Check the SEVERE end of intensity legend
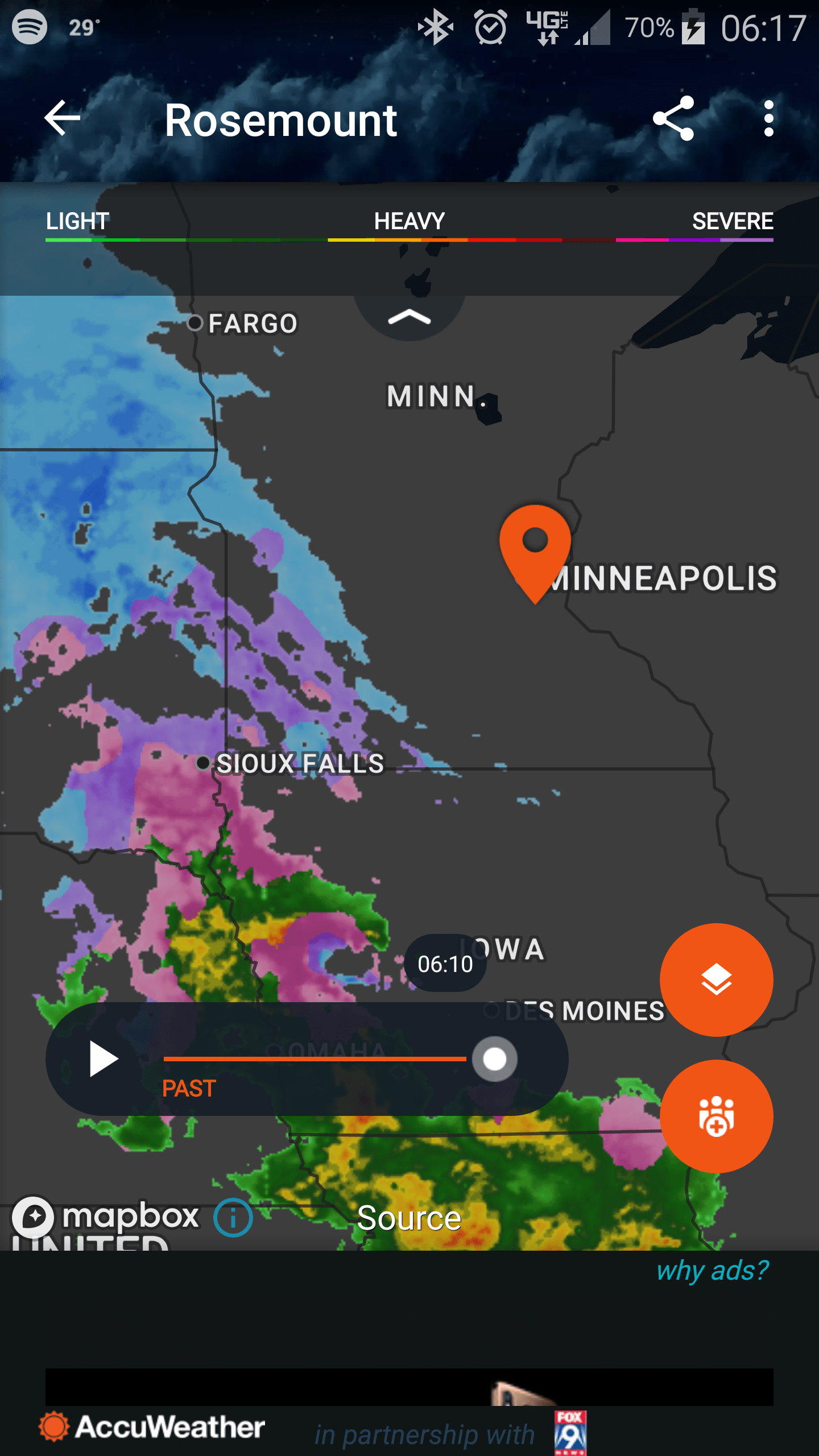The width and height of the screenshot is (819, 1456). tap(733, 221)
